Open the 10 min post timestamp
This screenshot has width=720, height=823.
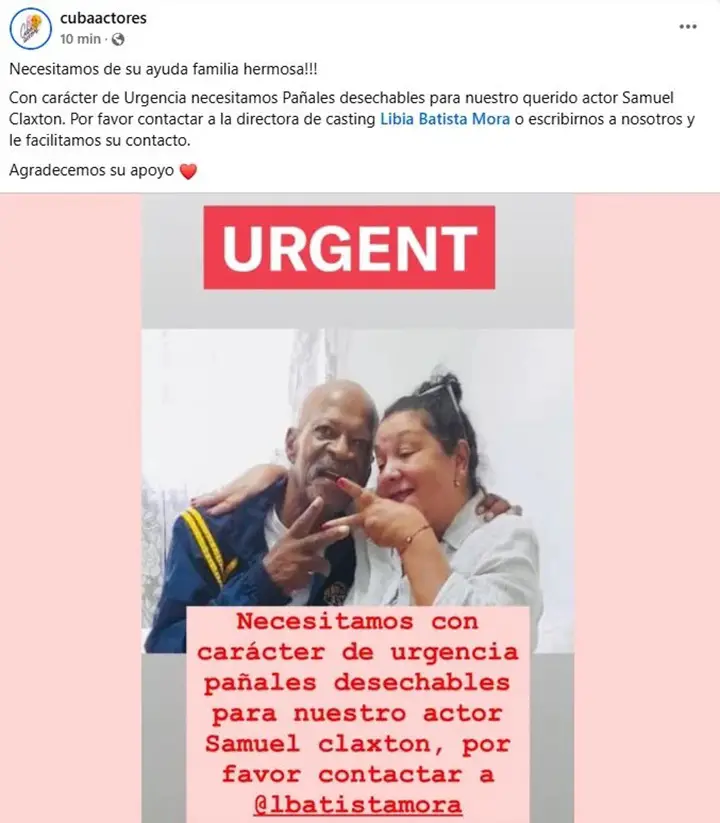(80, 39)
